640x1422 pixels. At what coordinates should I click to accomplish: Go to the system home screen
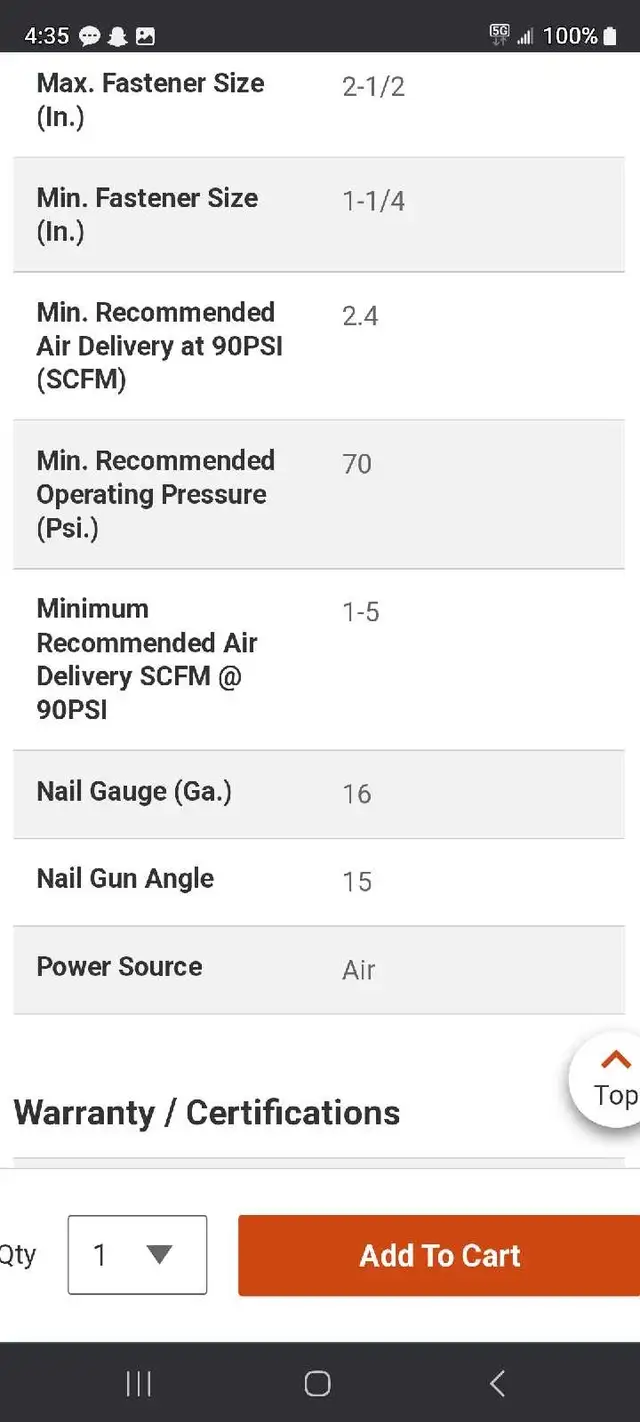pyautogui.click(x=317, y=1383)
